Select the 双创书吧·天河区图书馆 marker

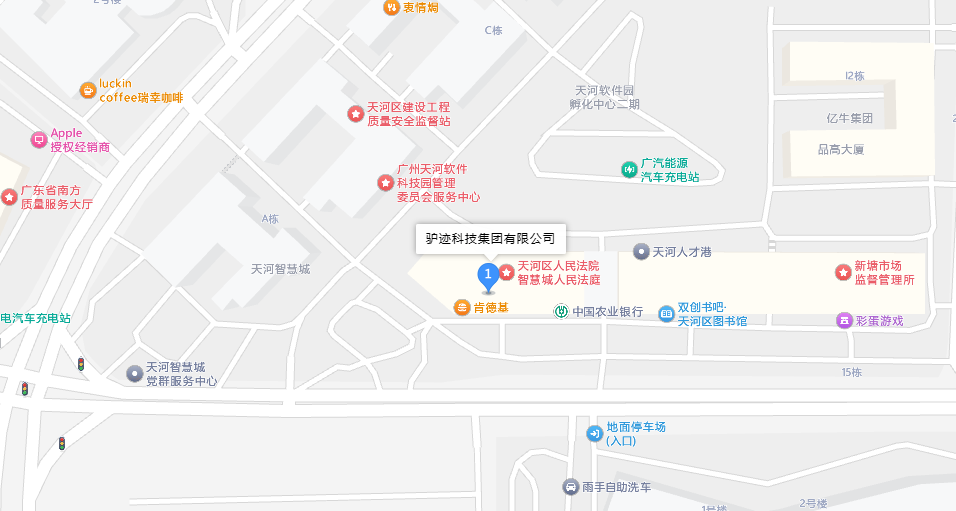point(666,314)
